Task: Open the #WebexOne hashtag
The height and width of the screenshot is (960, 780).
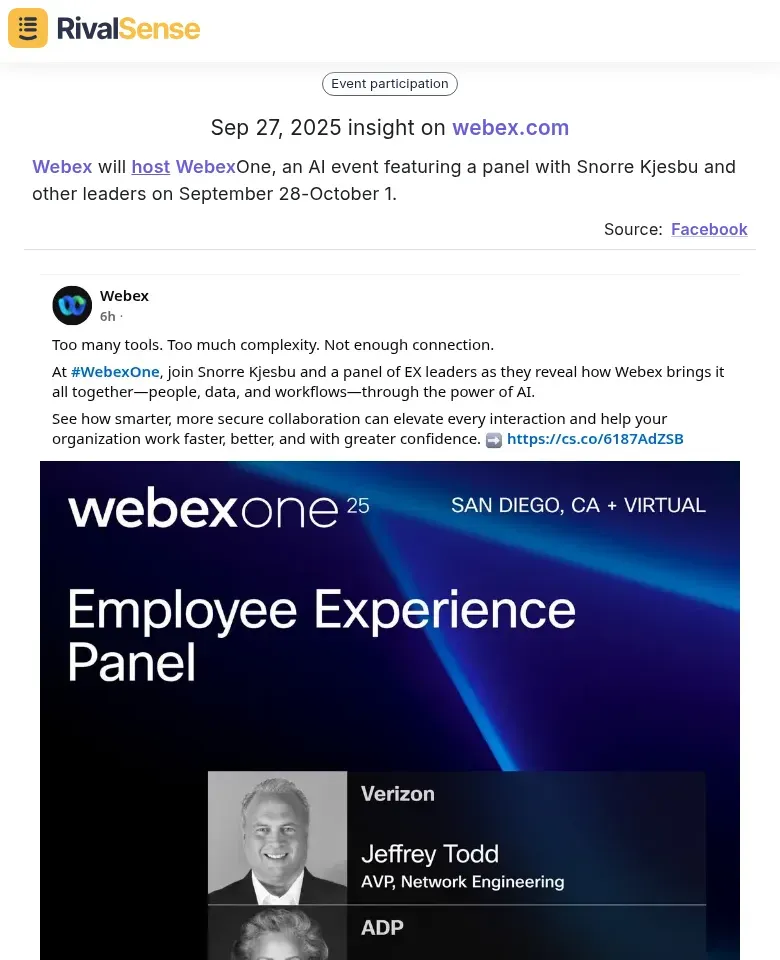Action: click(x=115, y=372)
